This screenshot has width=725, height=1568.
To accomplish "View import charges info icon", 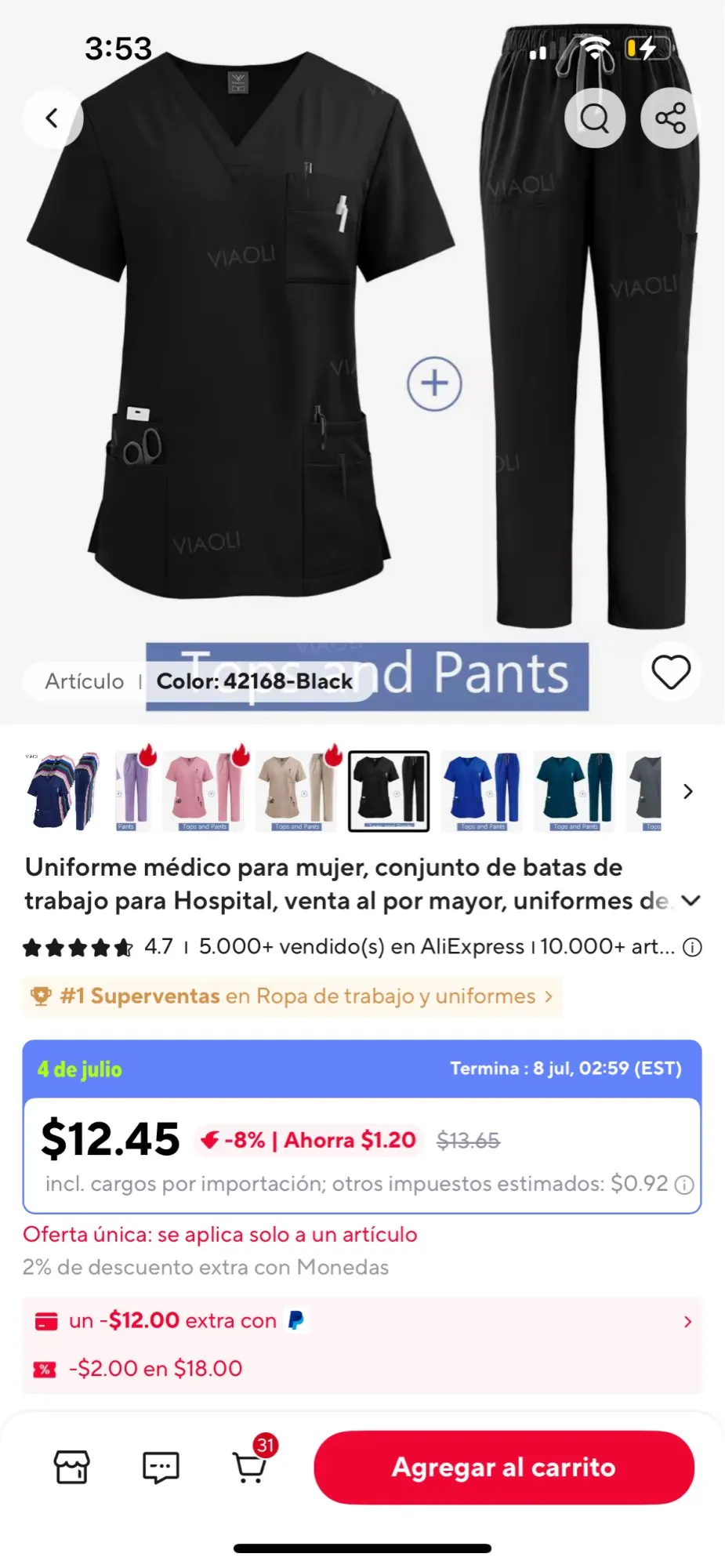I will [x=684, y=1185].
